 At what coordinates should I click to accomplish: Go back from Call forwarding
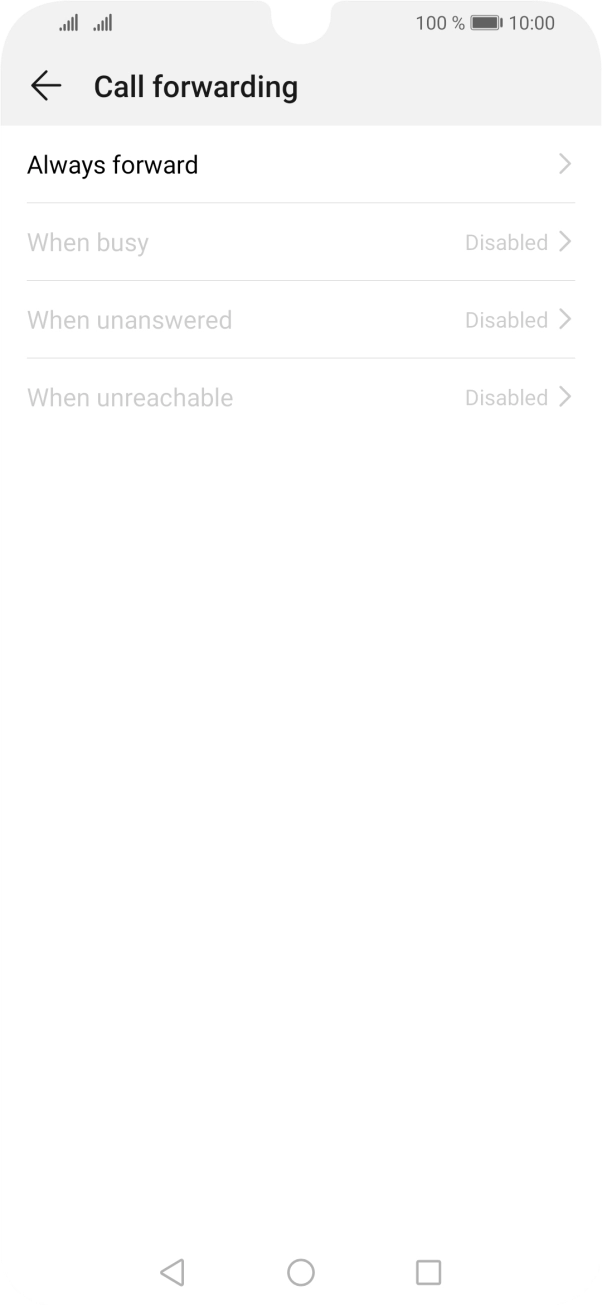[46, 86]
